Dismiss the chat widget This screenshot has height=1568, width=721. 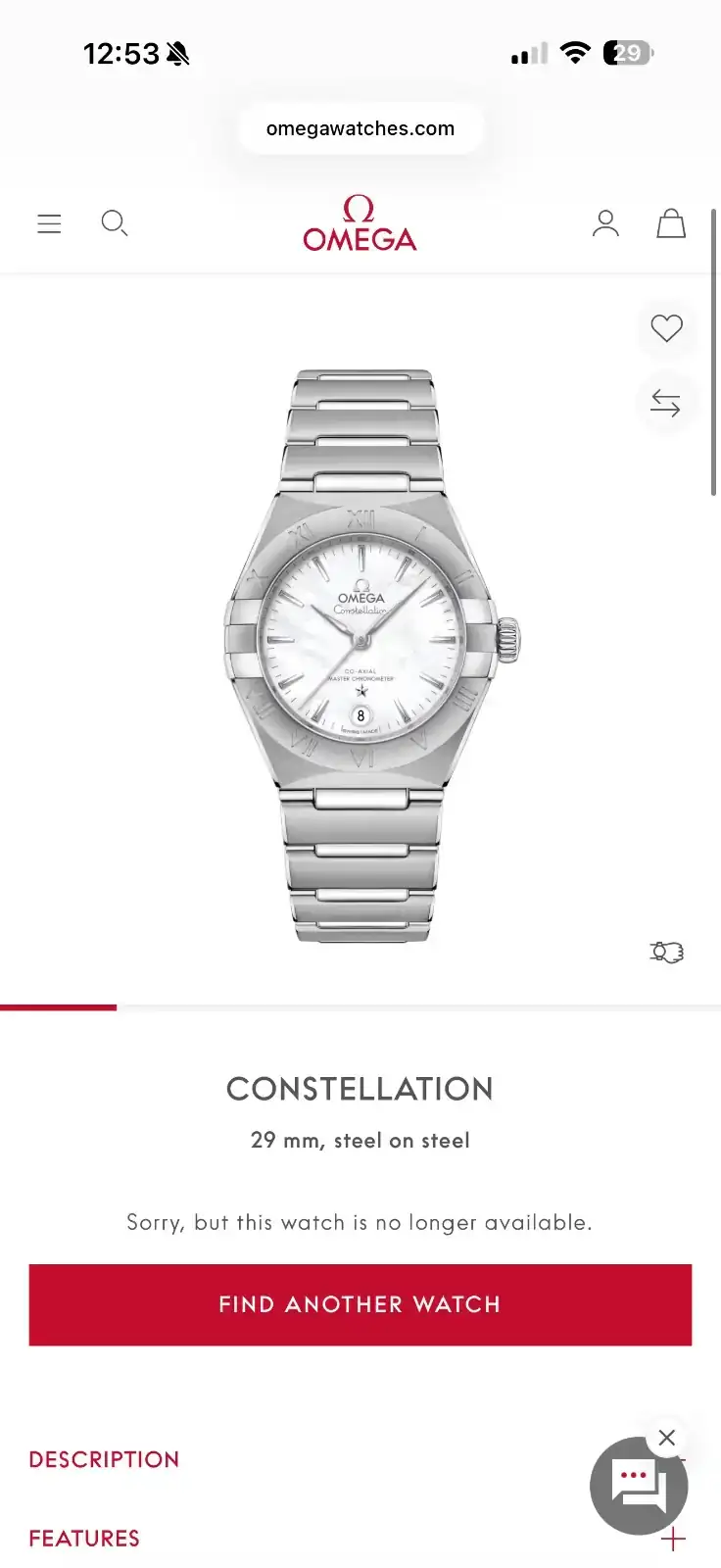click(667, 1438)
